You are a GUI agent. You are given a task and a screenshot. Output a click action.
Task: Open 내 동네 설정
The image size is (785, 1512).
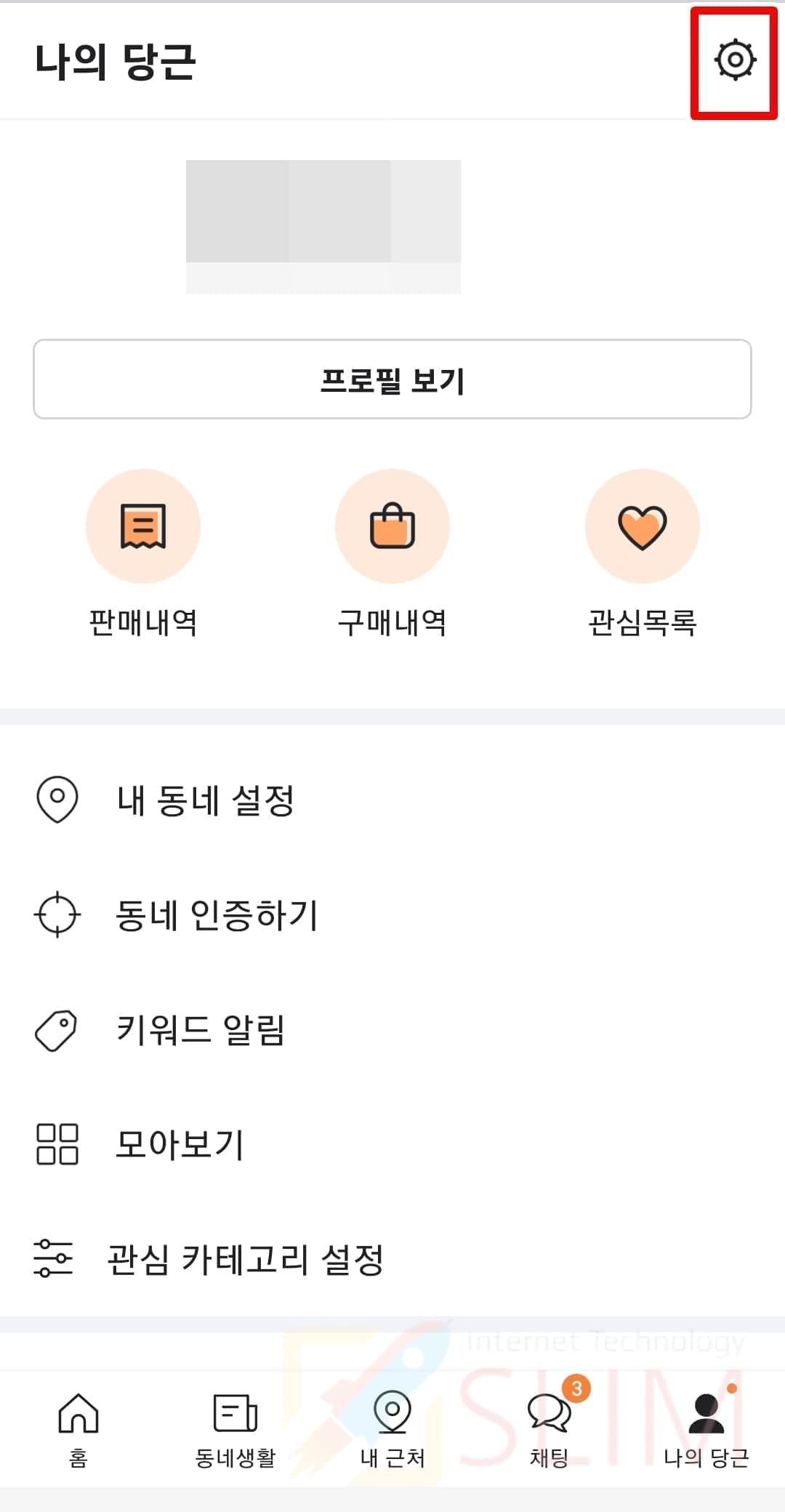[x=392, y=800]
